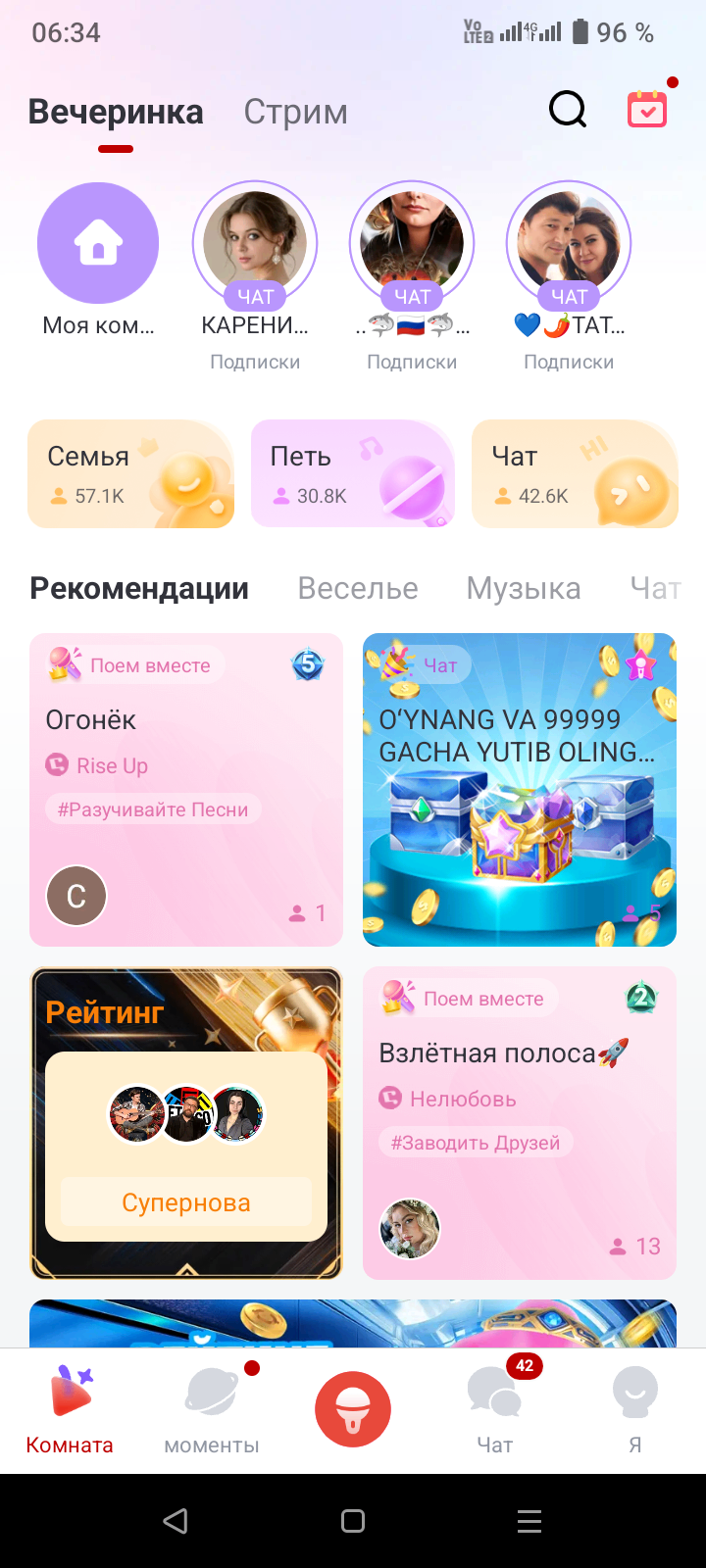The image size is (706, 1568).
Task: Tap the red center microphone button
Action: click(353, 1409)
